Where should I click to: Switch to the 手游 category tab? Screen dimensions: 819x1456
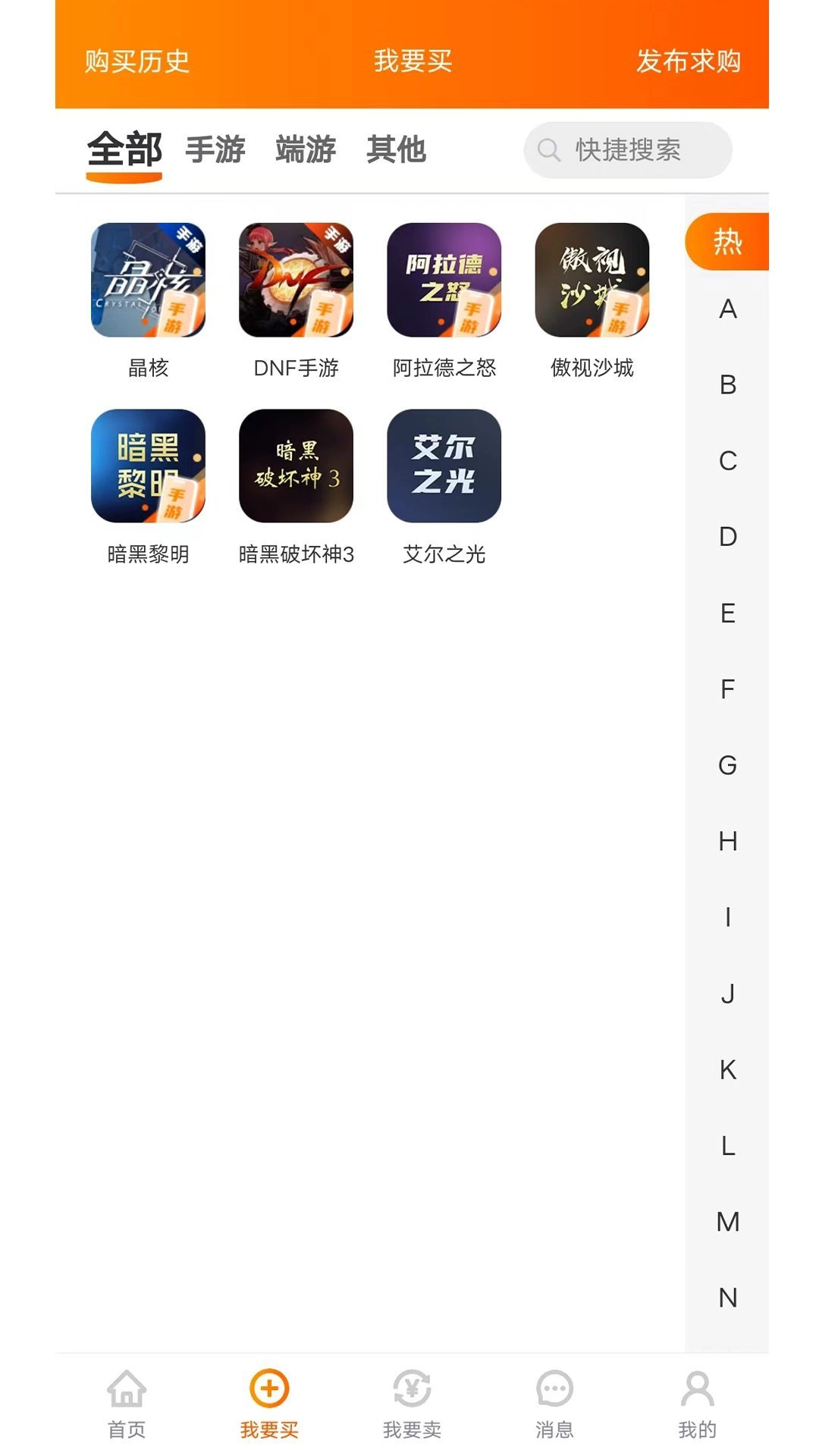point(217,150)
